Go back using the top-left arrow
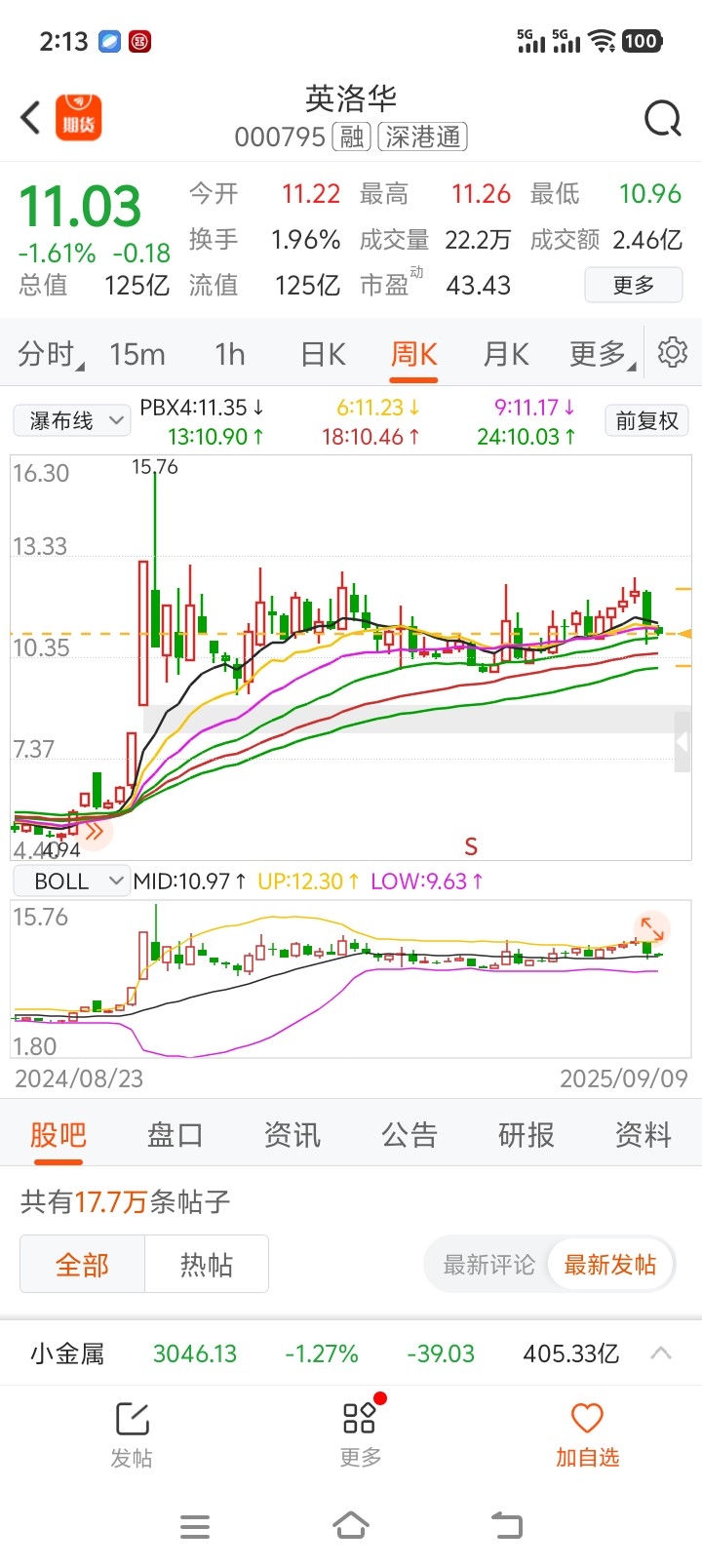Screen dimensions: 702x1568 coord(30,118)
